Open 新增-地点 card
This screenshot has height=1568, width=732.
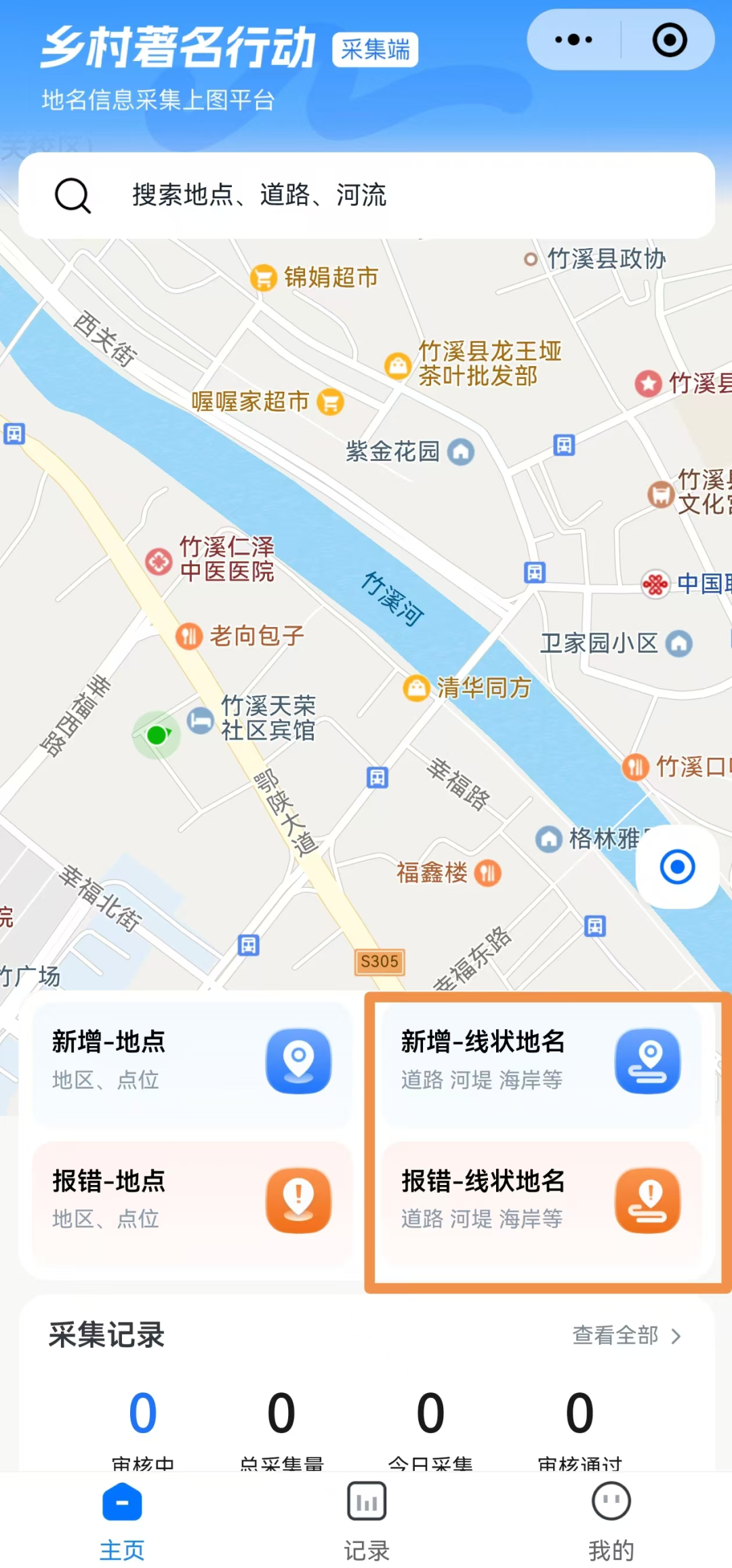pyautogui.click(x=192, y=1061)
